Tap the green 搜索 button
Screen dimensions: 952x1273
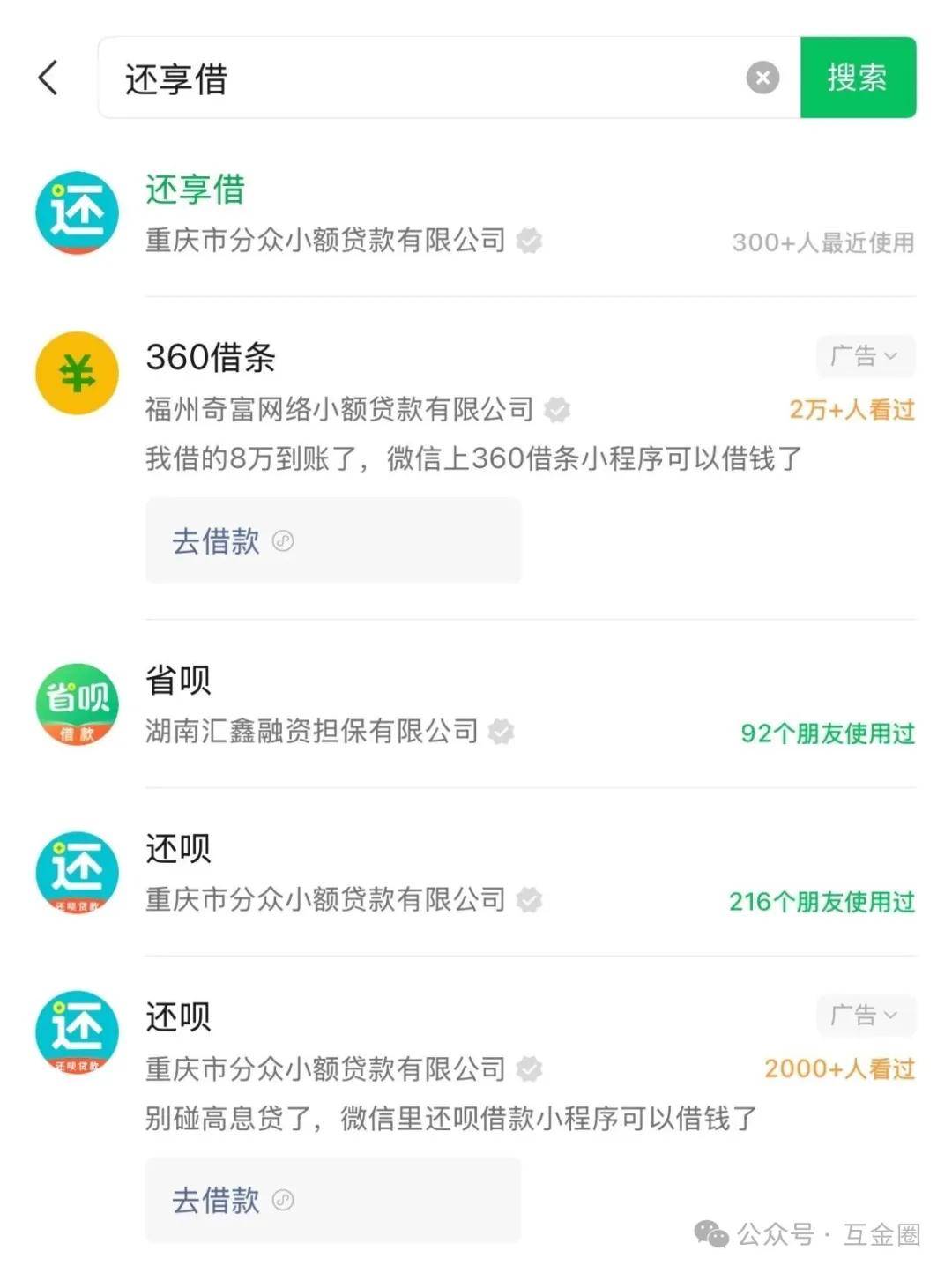click(x=858, y=78)
